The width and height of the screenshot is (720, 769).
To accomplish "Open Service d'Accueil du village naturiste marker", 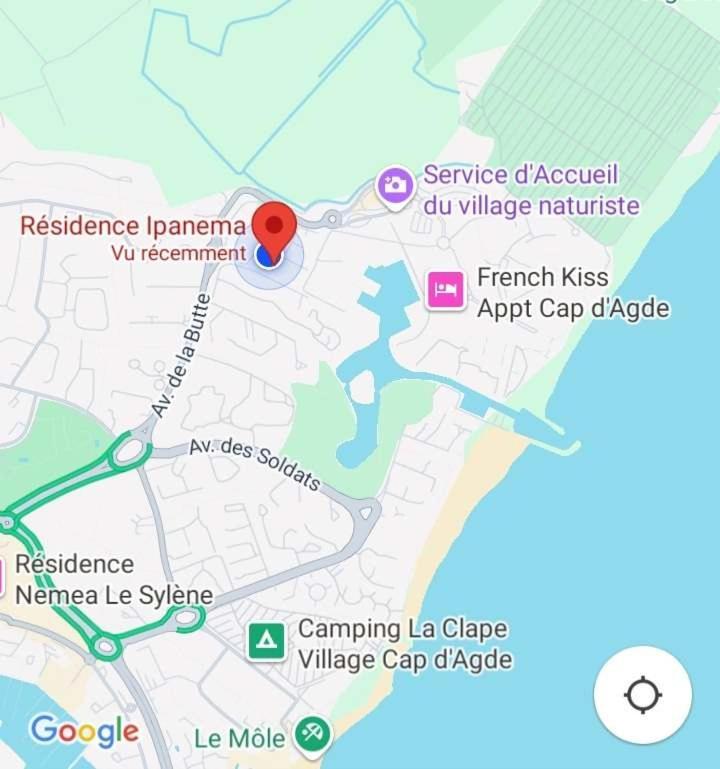I will [395, 185].
